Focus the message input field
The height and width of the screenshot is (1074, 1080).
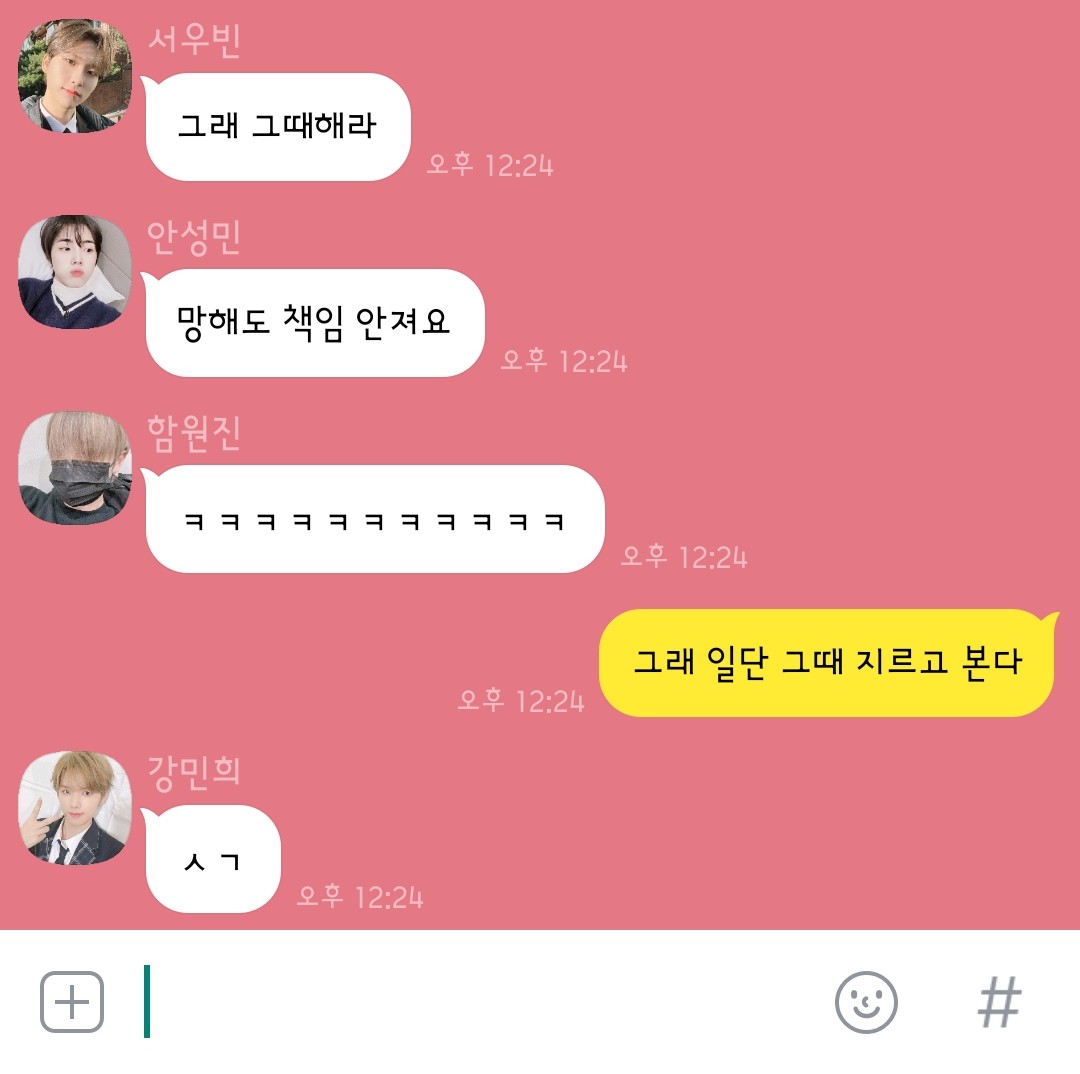pos(480,1001)
